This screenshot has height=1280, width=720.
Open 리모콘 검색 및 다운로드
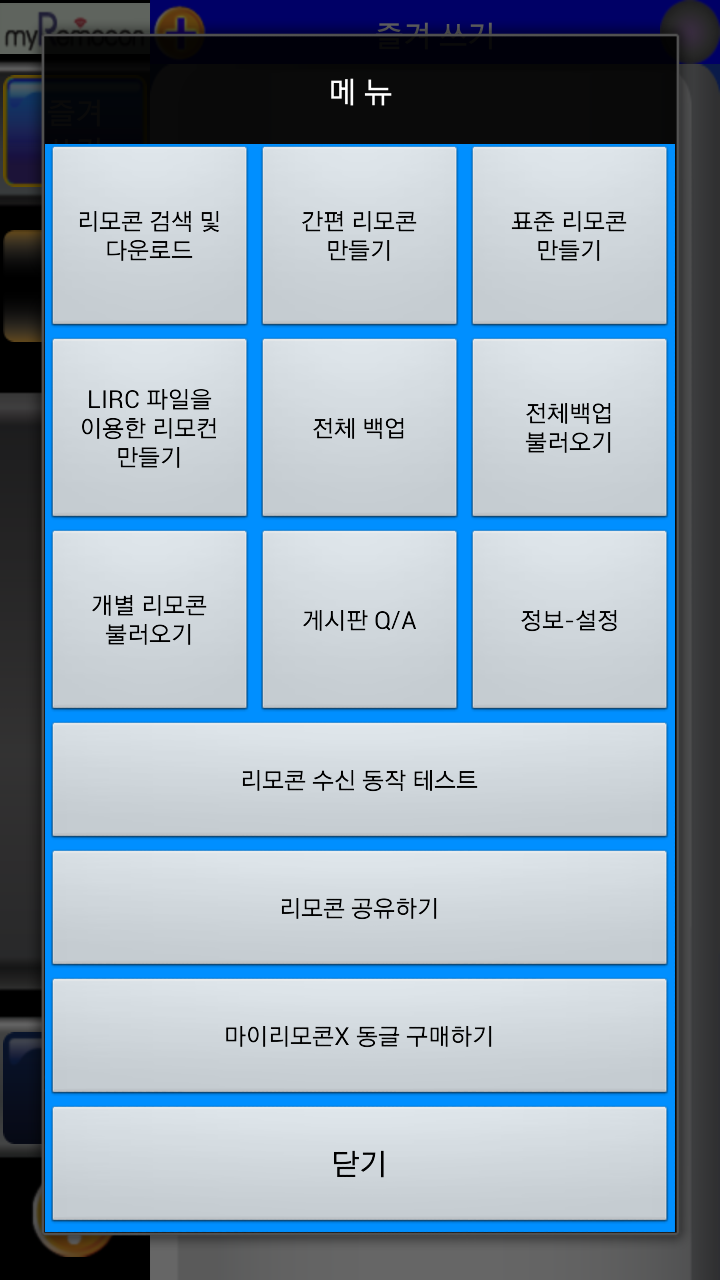(x=149, y=235)
